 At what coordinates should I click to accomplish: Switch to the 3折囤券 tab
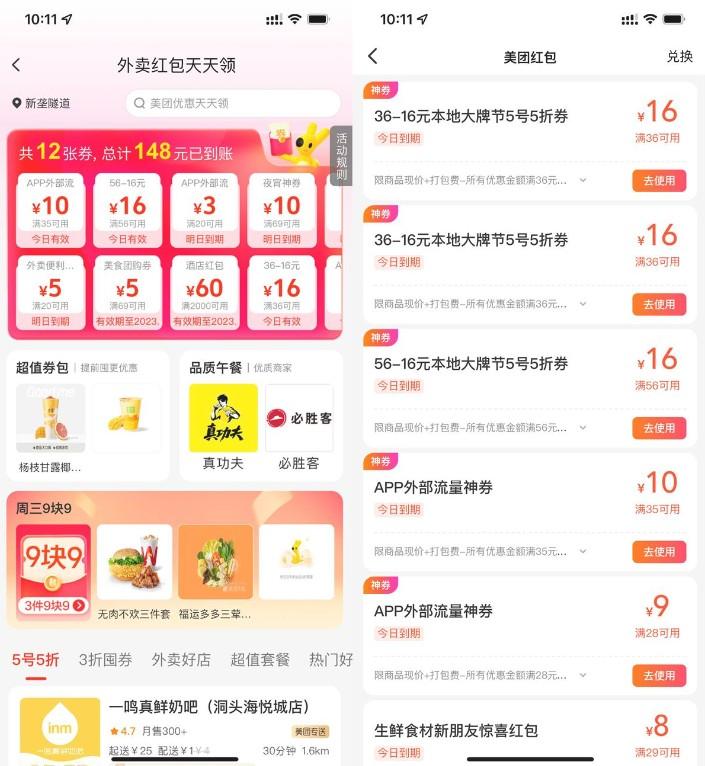click(106, 659)
